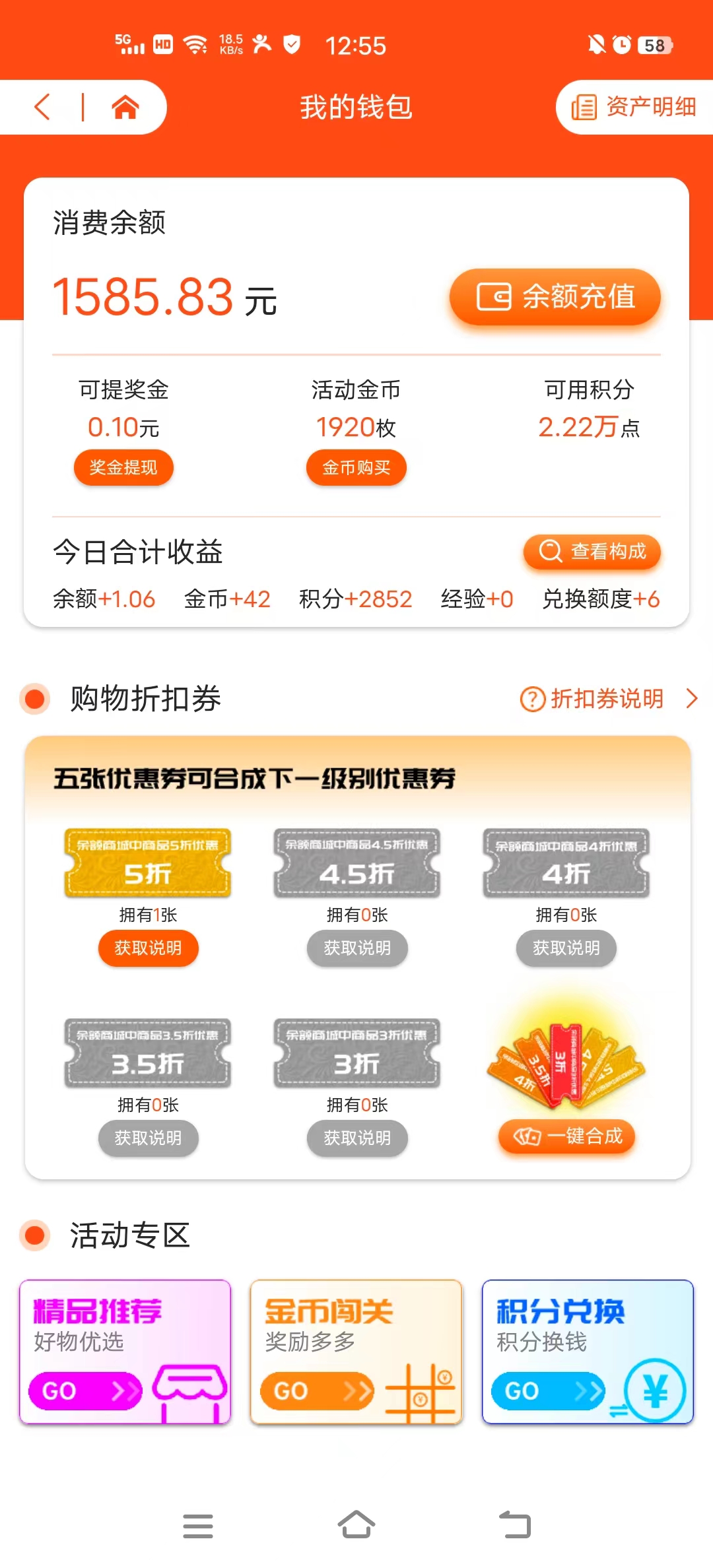The width and height of the screenshot is (713, 1568).
Task: Tap 一键合成 to merge coupons
Action: click(566, 1136)
